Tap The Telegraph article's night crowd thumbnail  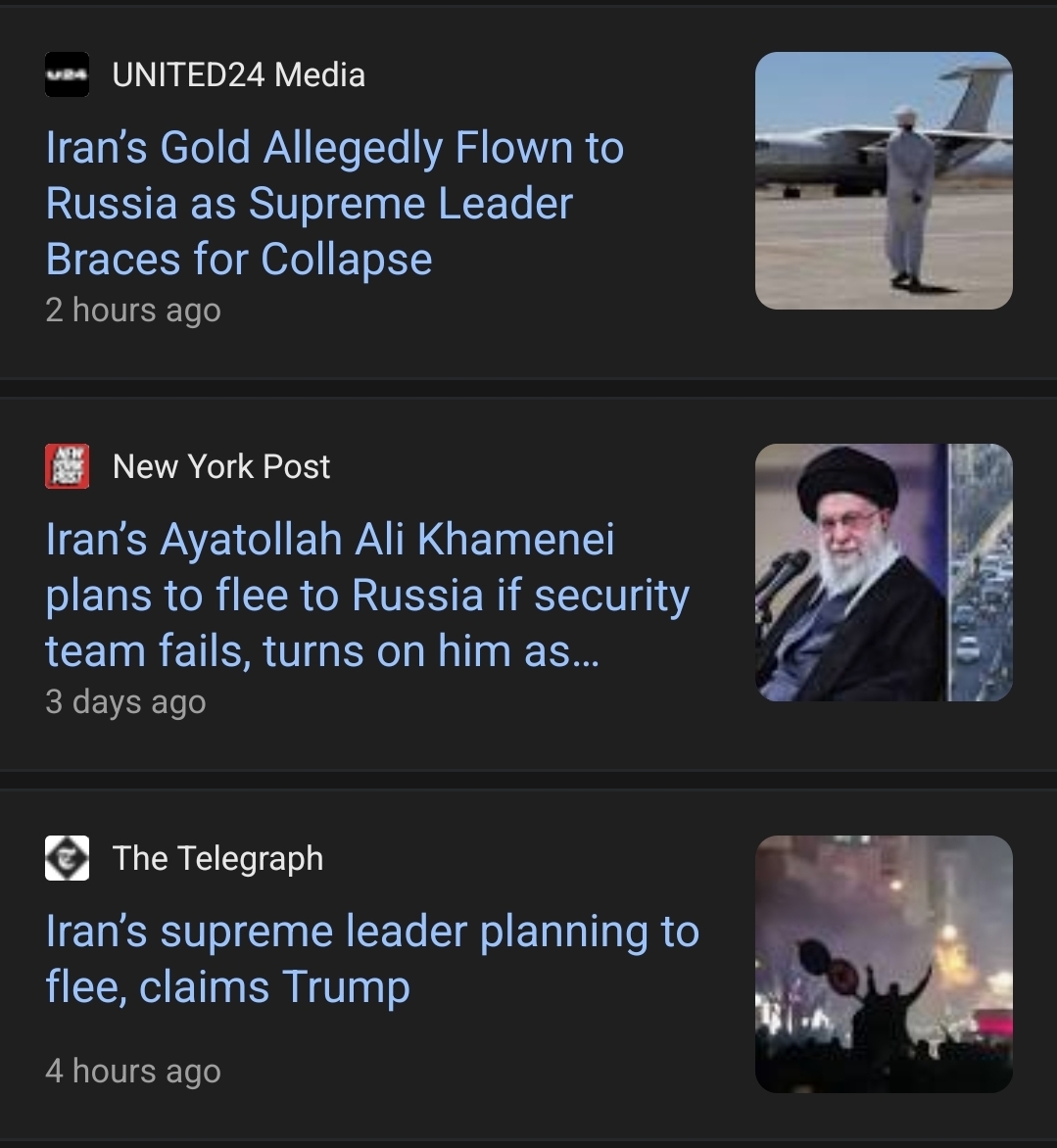point(884,964)
